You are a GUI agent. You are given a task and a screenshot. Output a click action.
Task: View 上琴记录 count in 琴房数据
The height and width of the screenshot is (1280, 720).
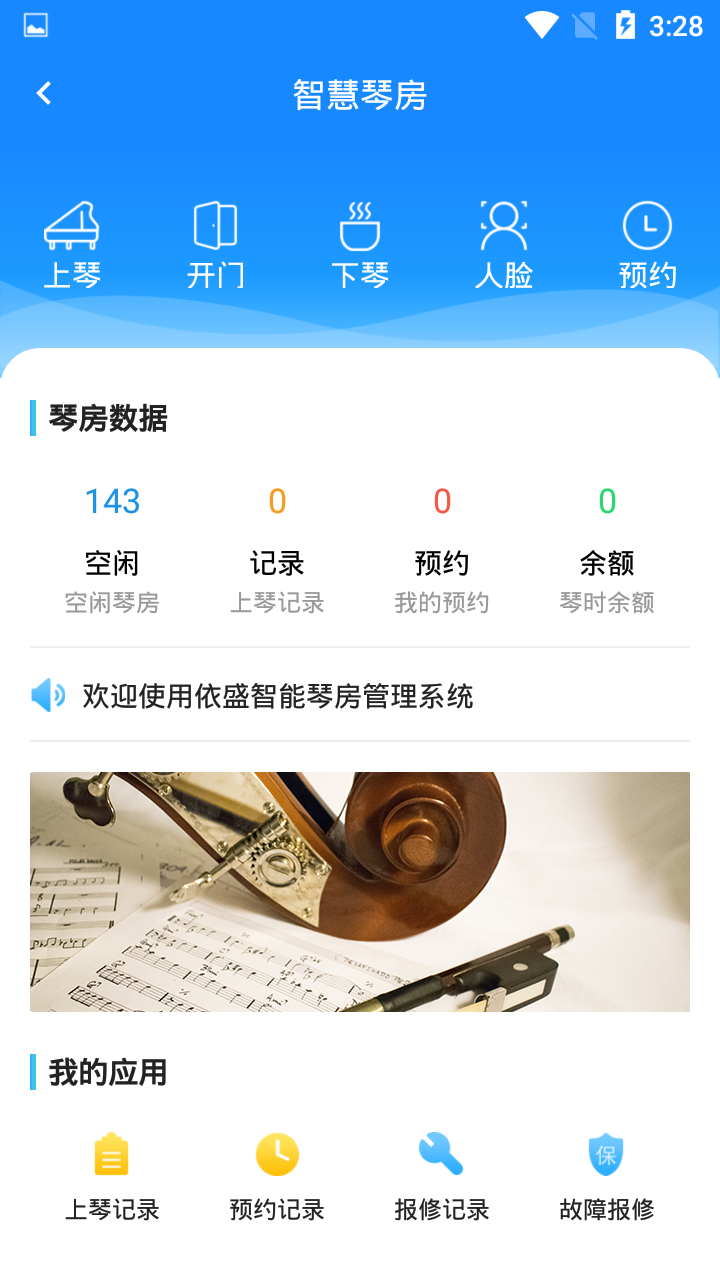(277, 548)
